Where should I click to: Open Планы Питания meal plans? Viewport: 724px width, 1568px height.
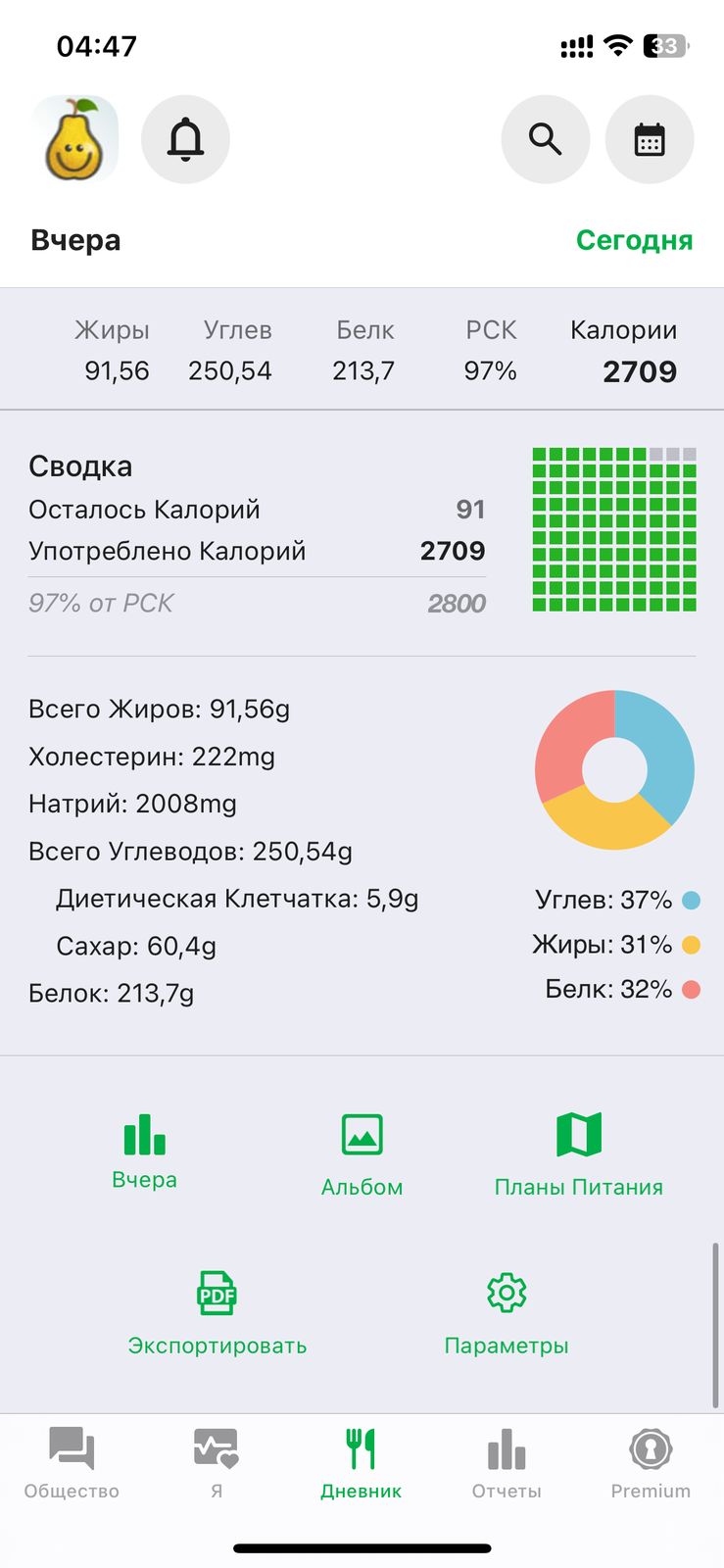pos(578,1156)
